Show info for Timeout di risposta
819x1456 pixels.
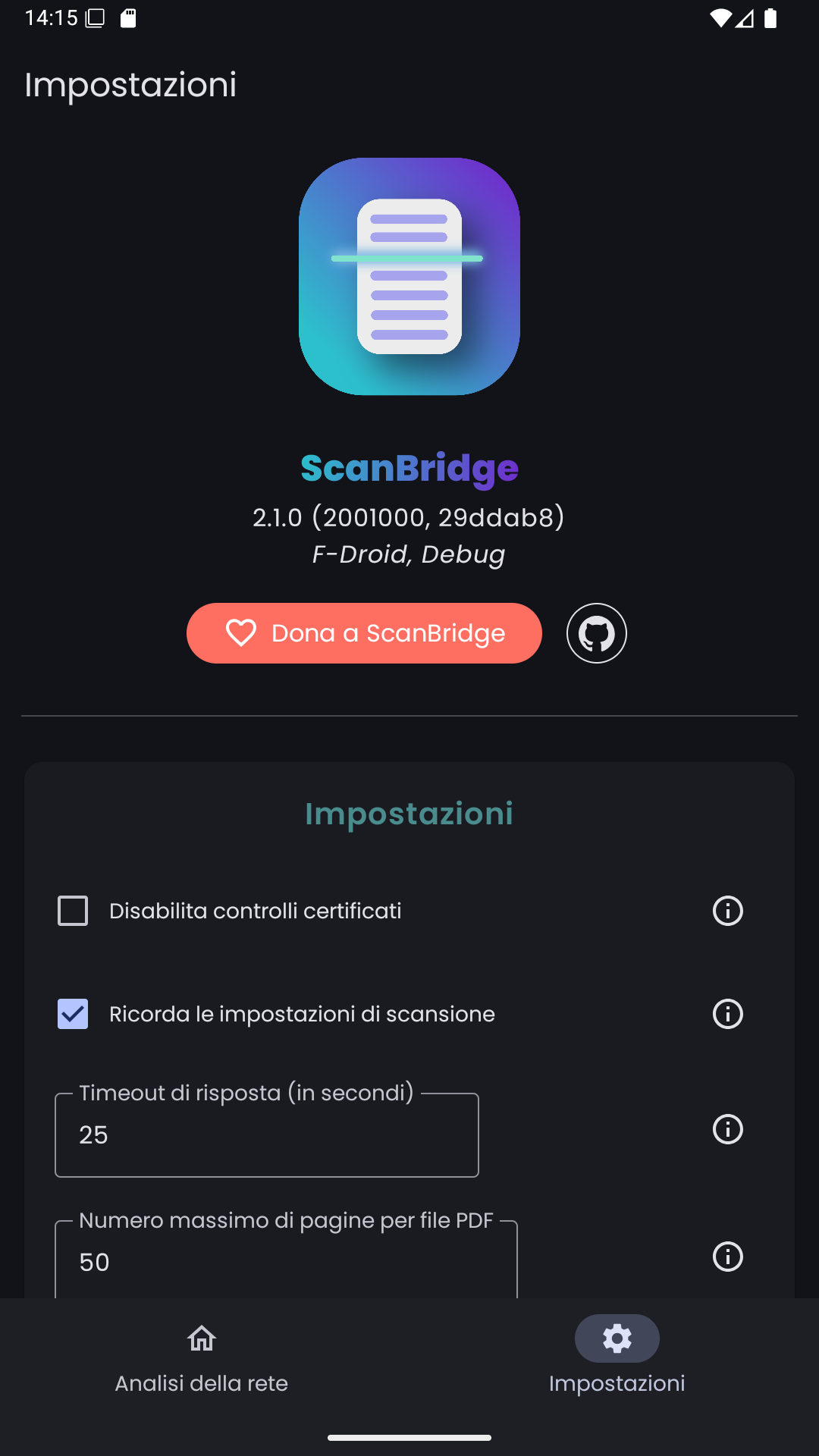pyautogui.click(x=728, y=1129)
